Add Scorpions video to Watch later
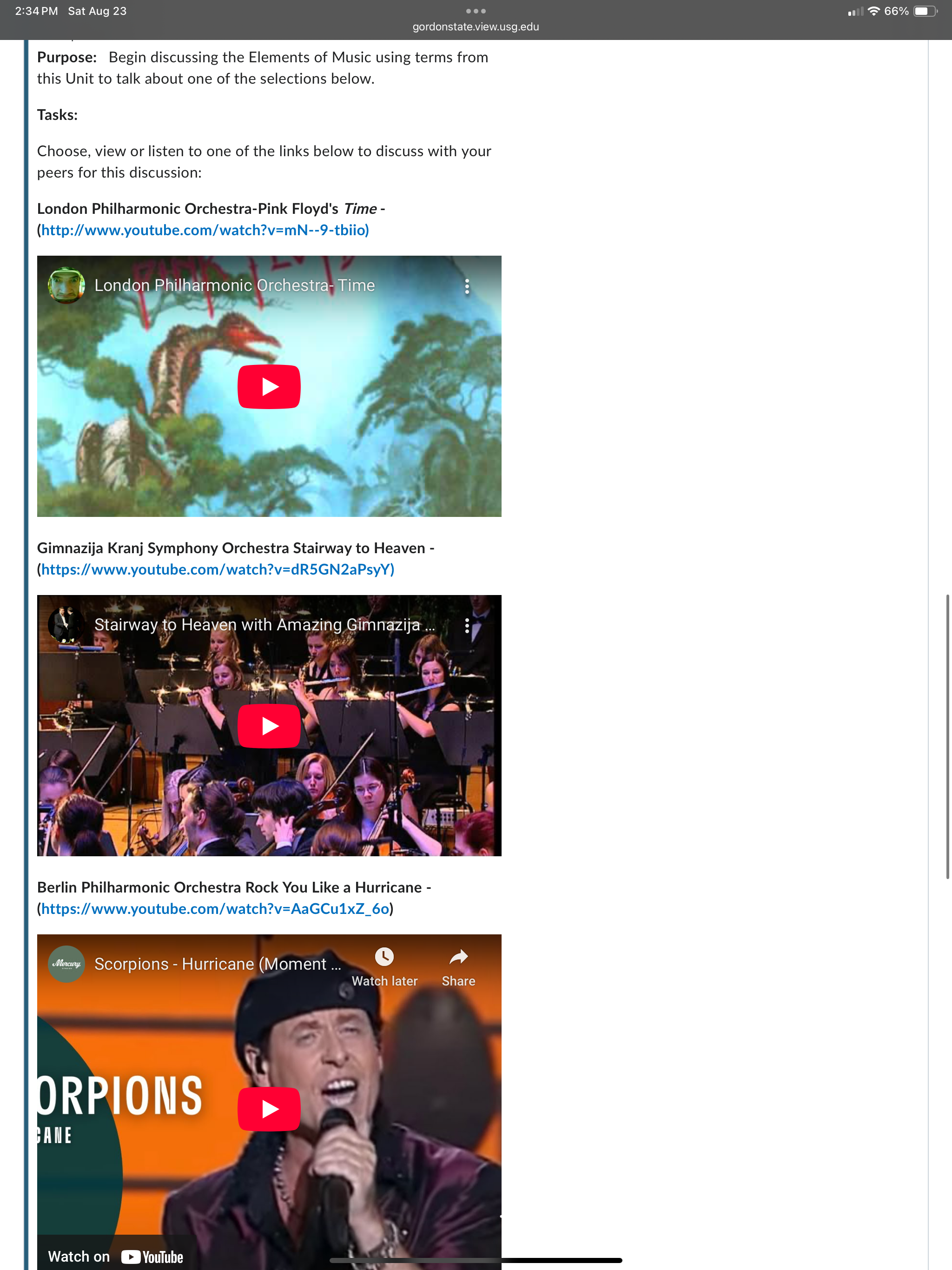This screenshot has width=952, height=1270. pos(384,967)
